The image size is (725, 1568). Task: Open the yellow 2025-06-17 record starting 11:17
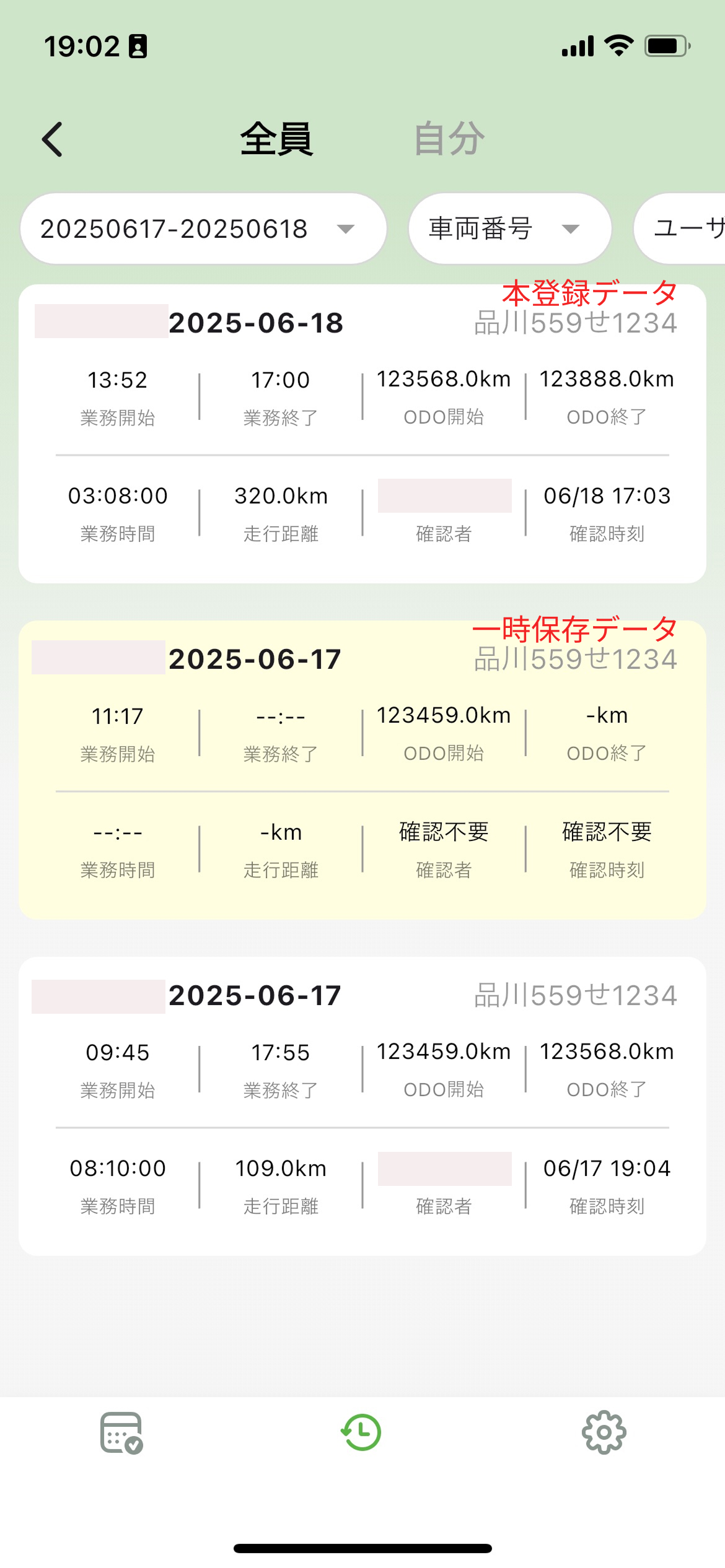pyautogui.click(x=362, y=770)
